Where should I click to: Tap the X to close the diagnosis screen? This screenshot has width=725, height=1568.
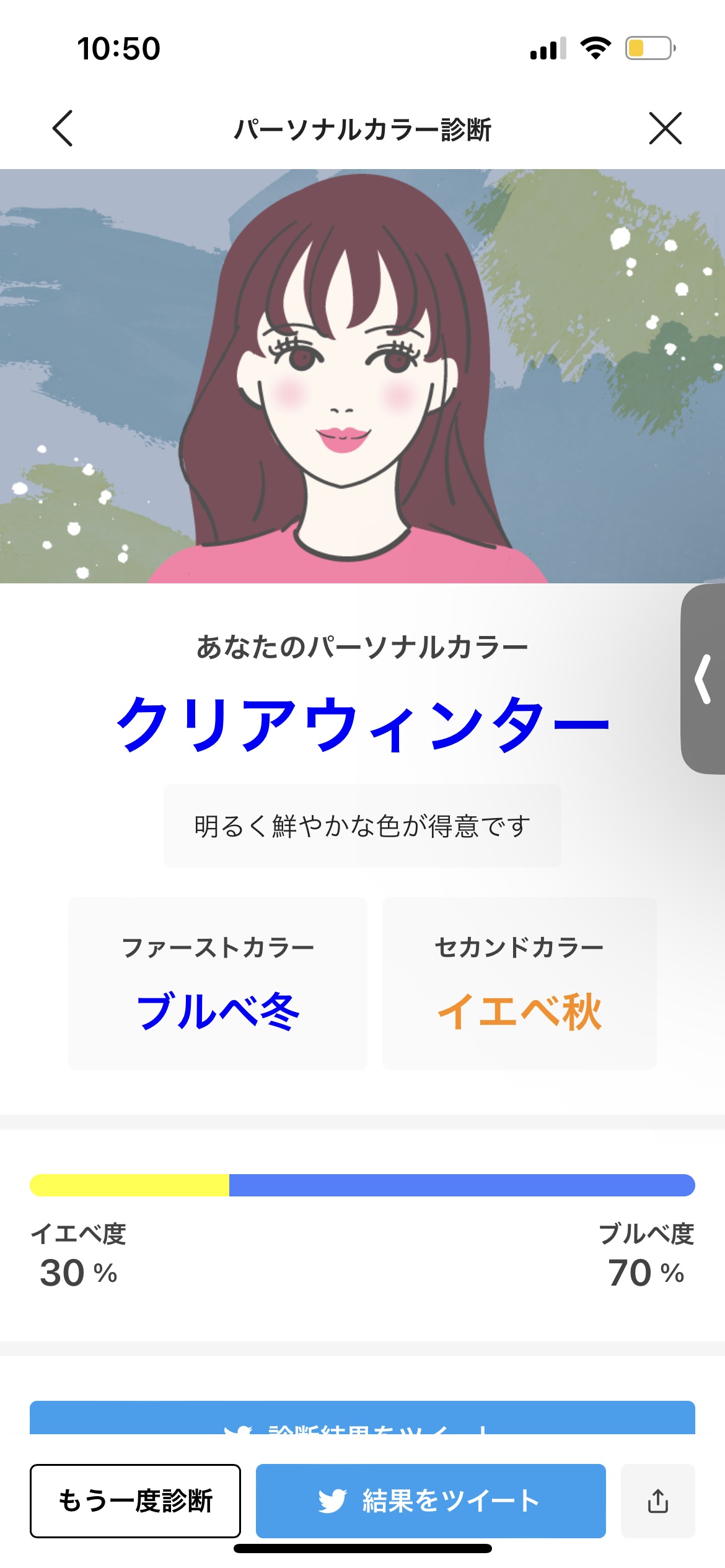664,128
